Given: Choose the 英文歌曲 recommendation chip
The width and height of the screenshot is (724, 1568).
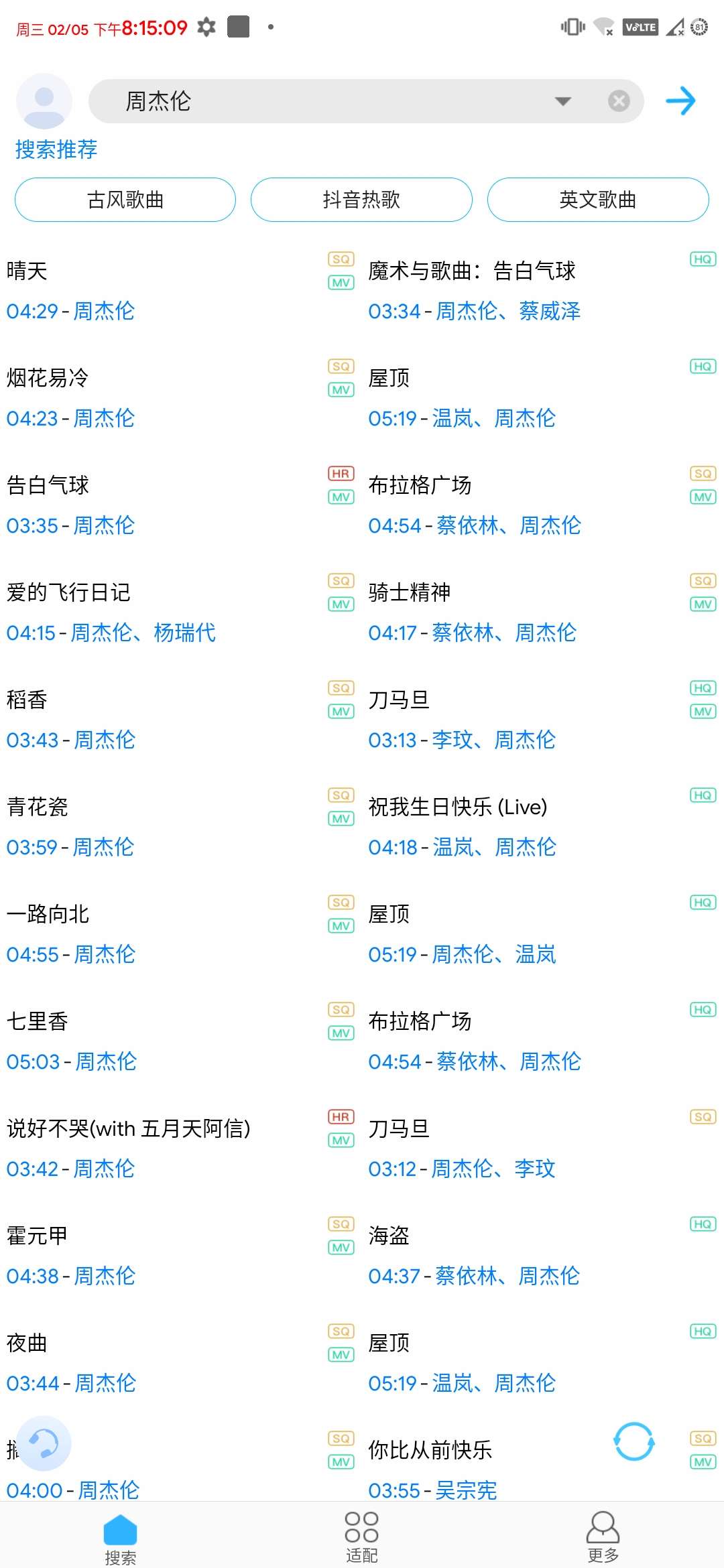Looking at the screenshot, I should 598,200.
